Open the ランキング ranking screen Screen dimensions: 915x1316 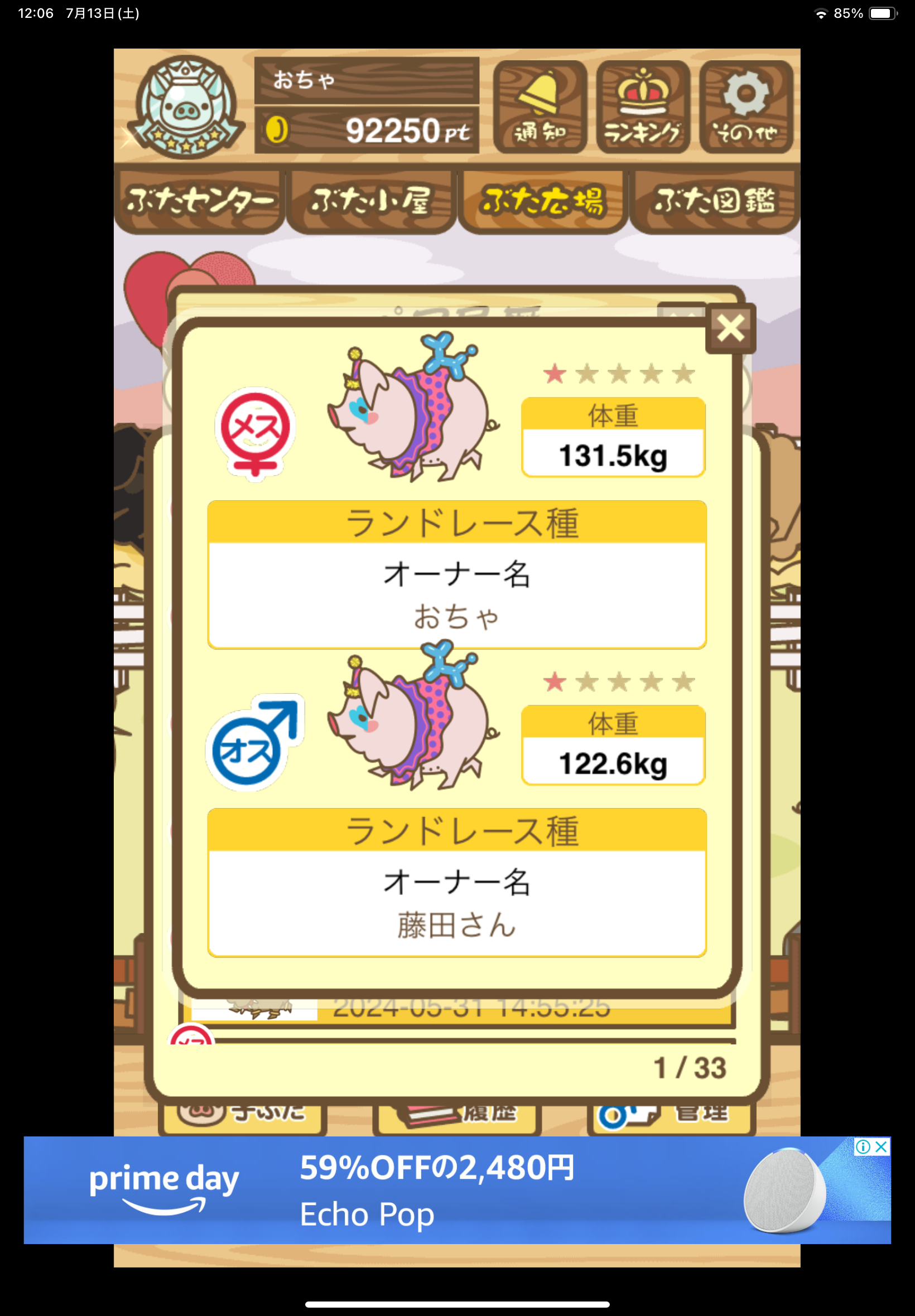(x=642, y=107)
